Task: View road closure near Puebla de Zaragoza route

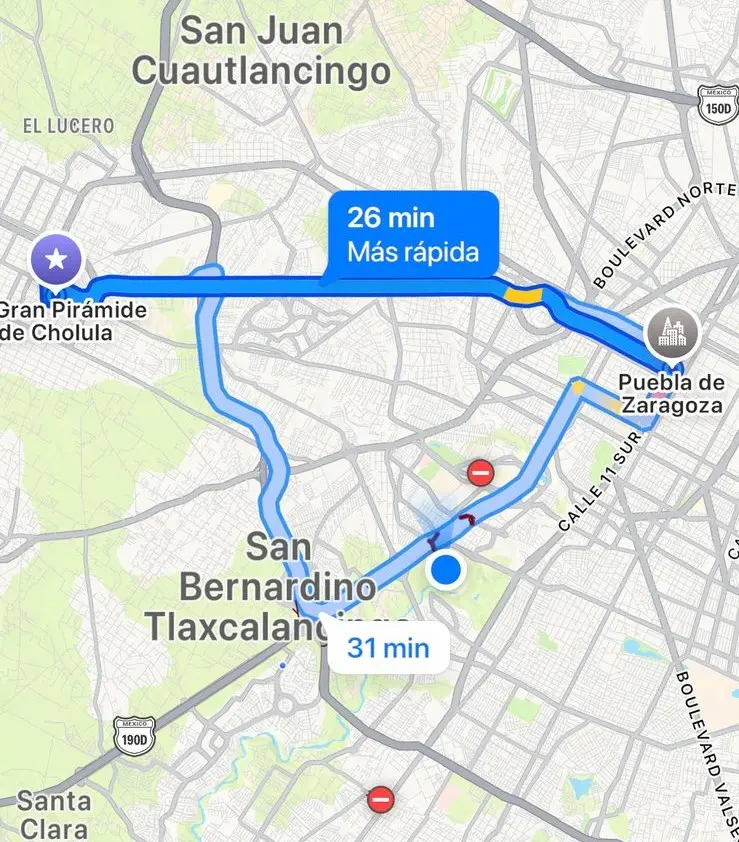Action: pyautogui.click(x=481, y=472)
